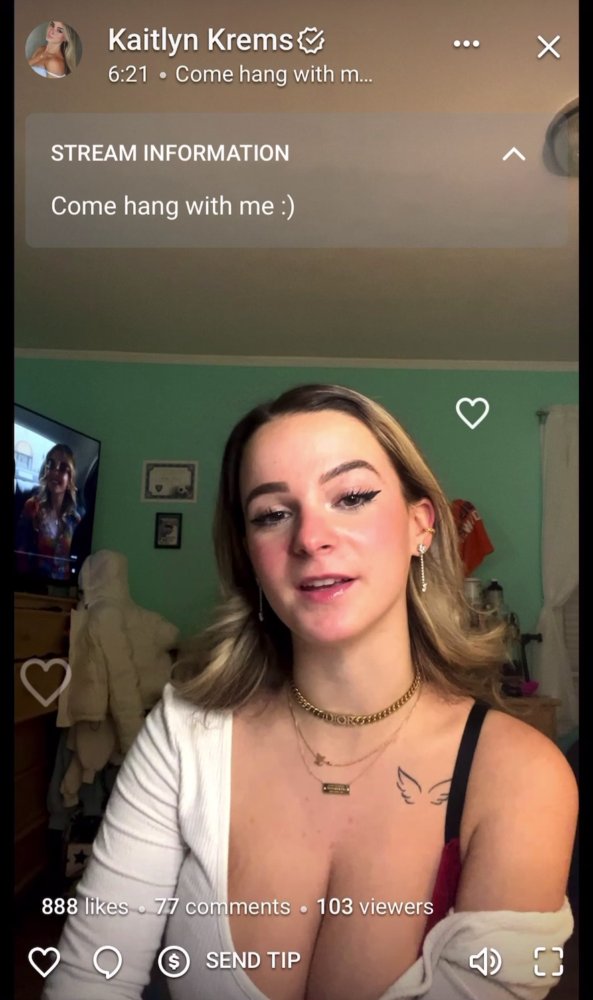Open the streamer's profile picture

coord(54,50)
